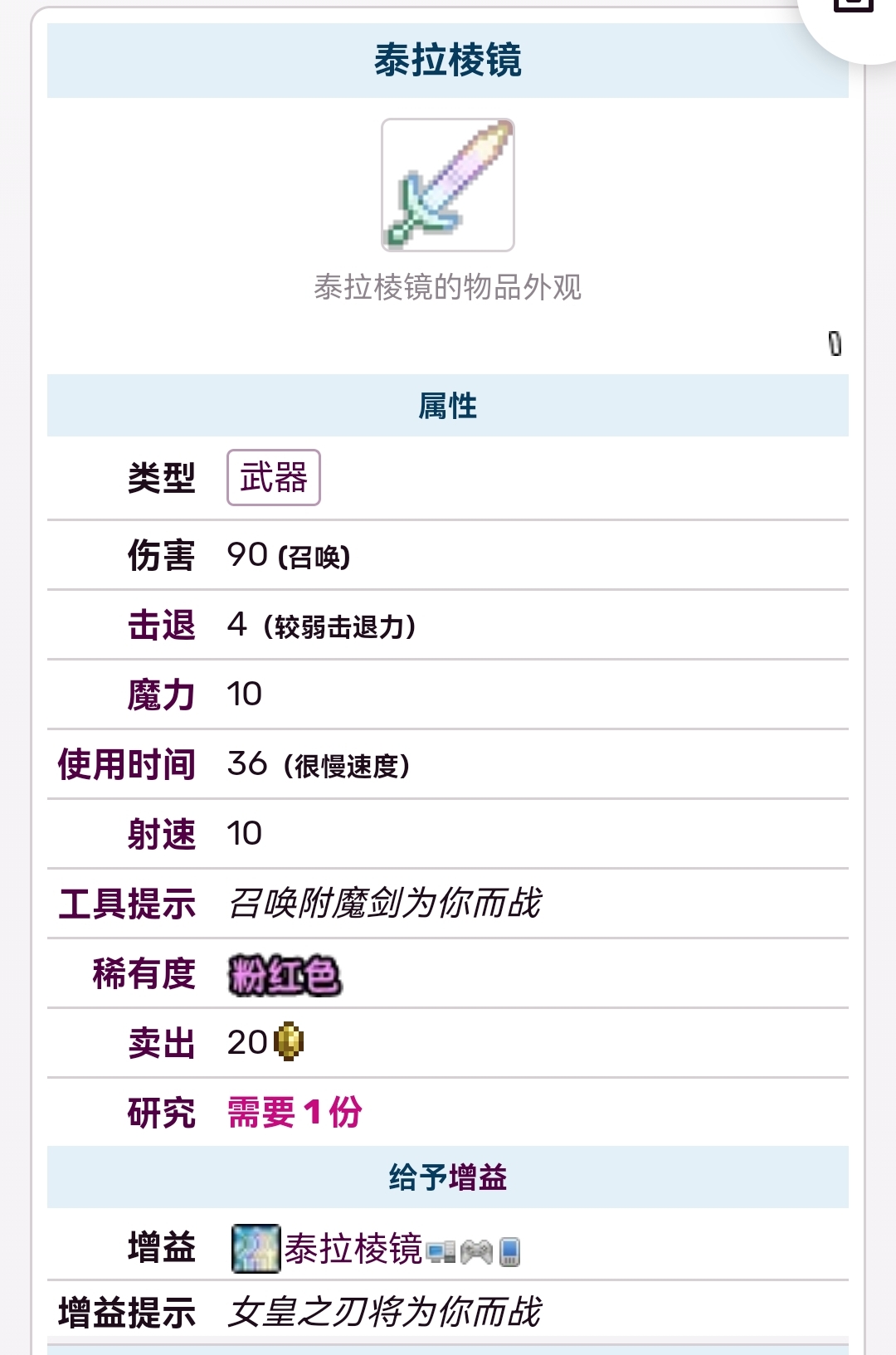Open the 射速 attribute link
The width and height of the screenshot is (896, 1355).
161,834
